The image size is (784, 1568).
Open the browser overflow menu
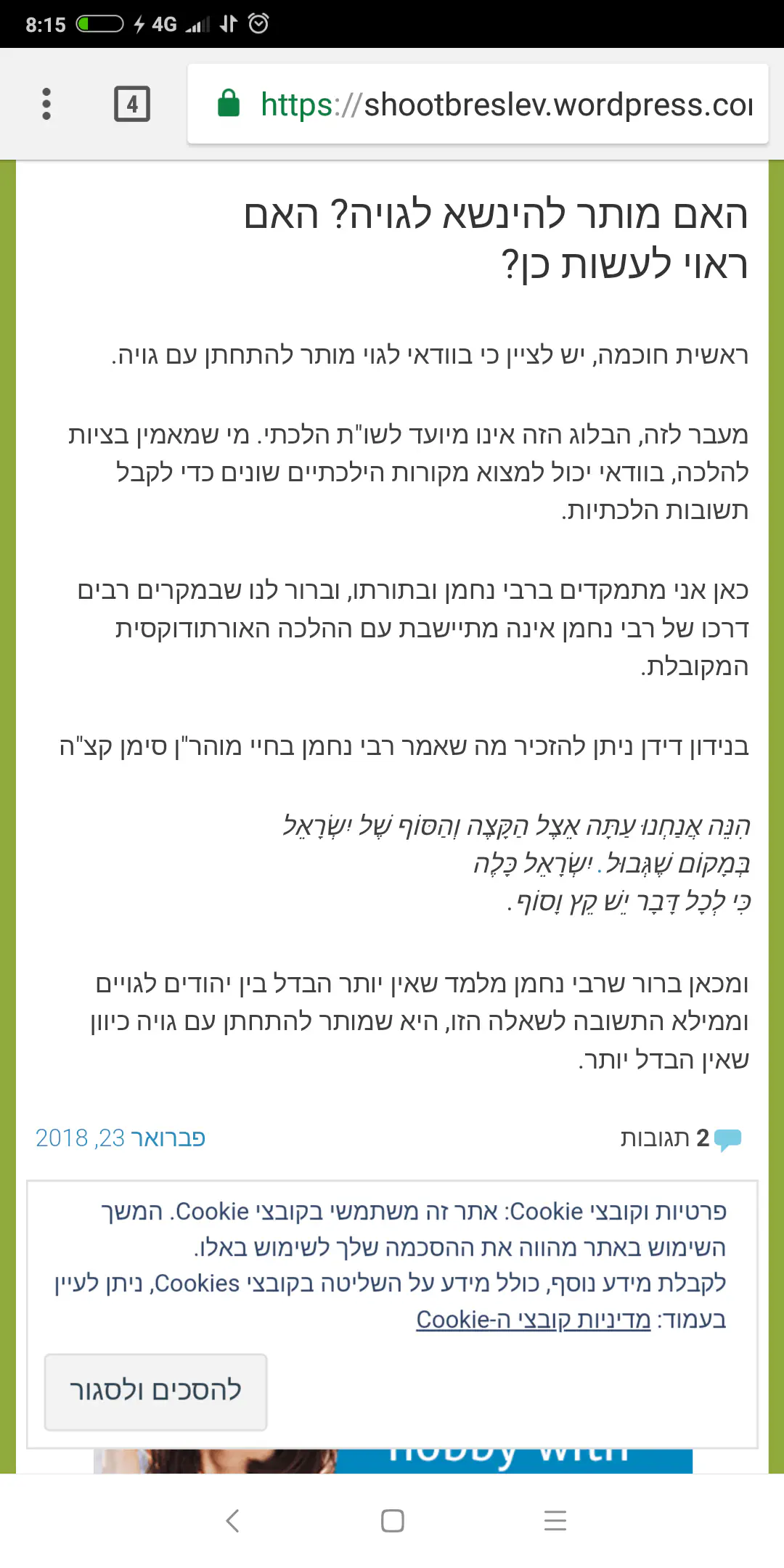[46, 104]
